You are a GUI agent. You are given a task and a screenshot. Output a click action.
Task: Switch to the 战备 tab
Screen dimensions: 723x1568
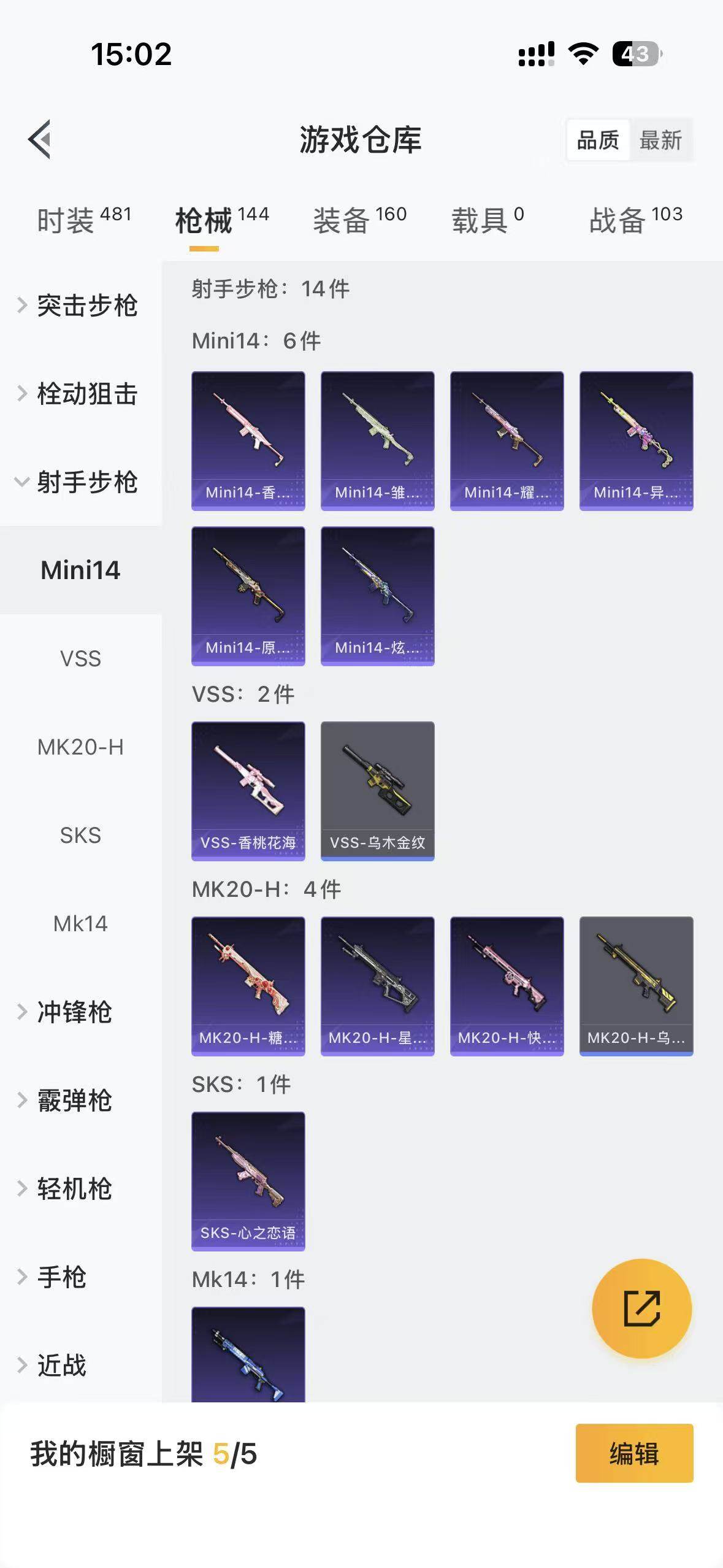click(x=635, y=220)
